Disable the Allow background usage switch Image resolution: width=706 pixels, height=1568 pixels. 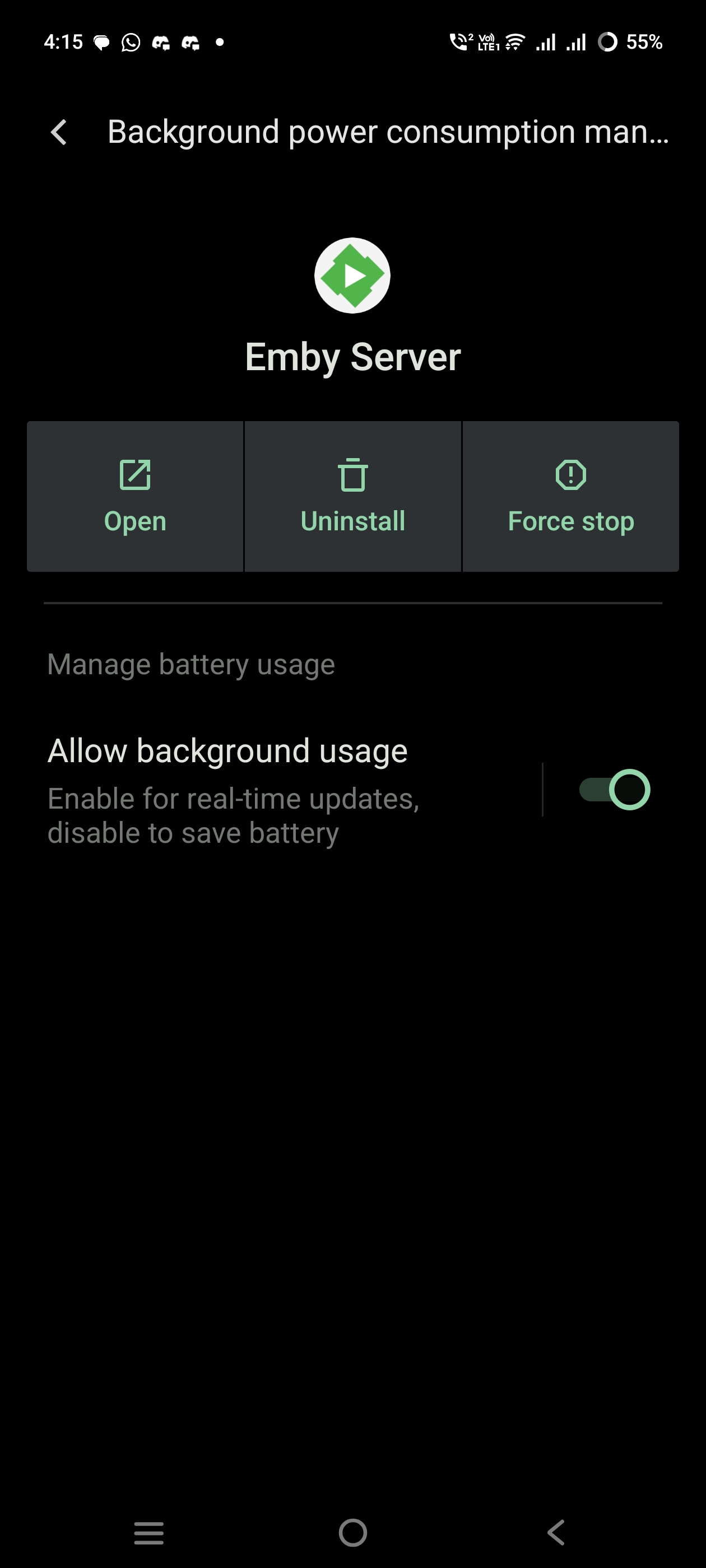click(615, 790)
